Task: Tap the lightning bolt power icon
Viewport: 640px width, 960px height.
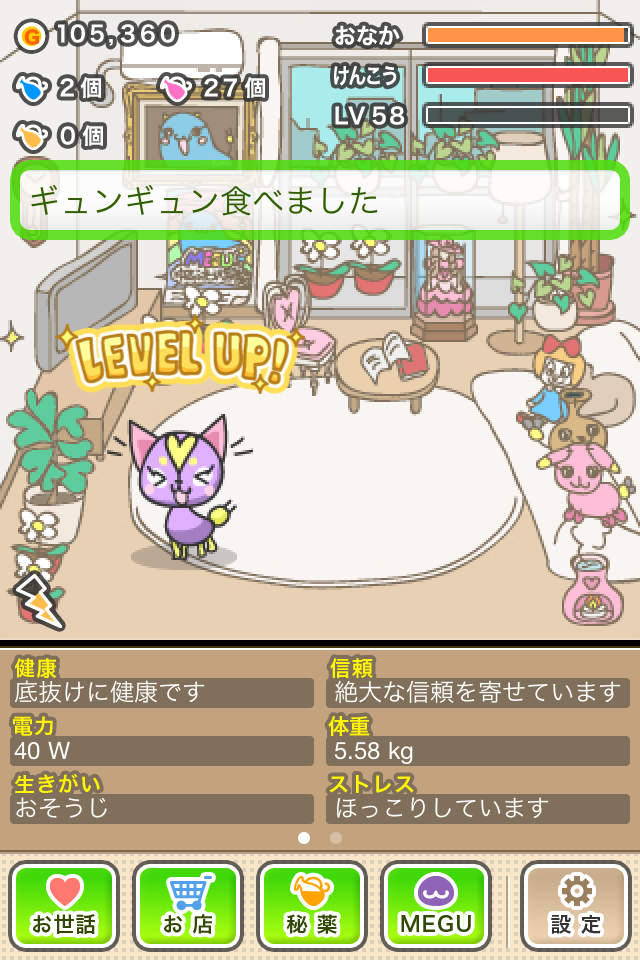Action: (x=38, y=599)
